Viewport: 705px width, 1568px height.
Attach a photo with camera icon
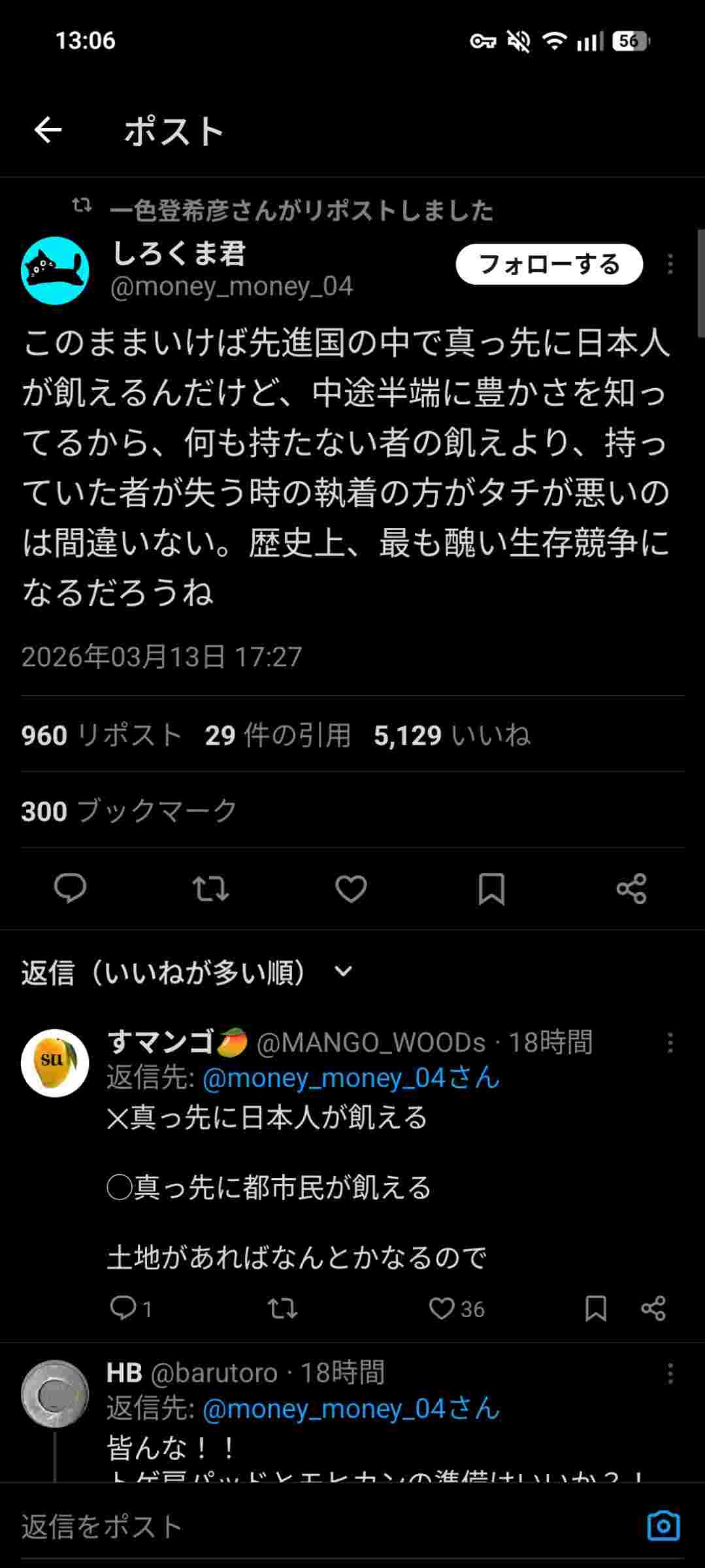(x=663, y=1527)
